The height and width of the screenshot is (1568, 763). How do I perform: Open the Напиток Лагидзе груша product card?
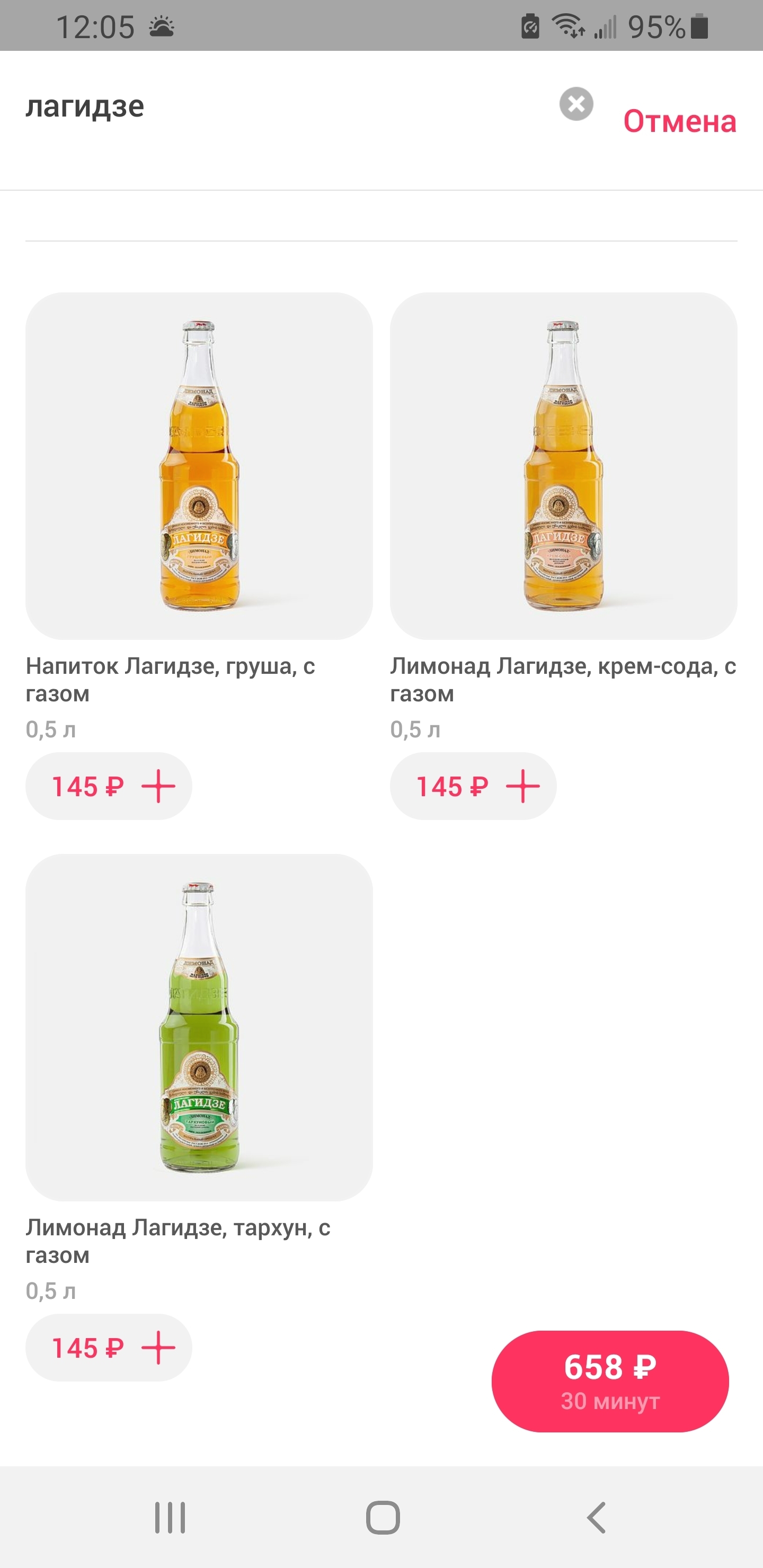[199, 466]
